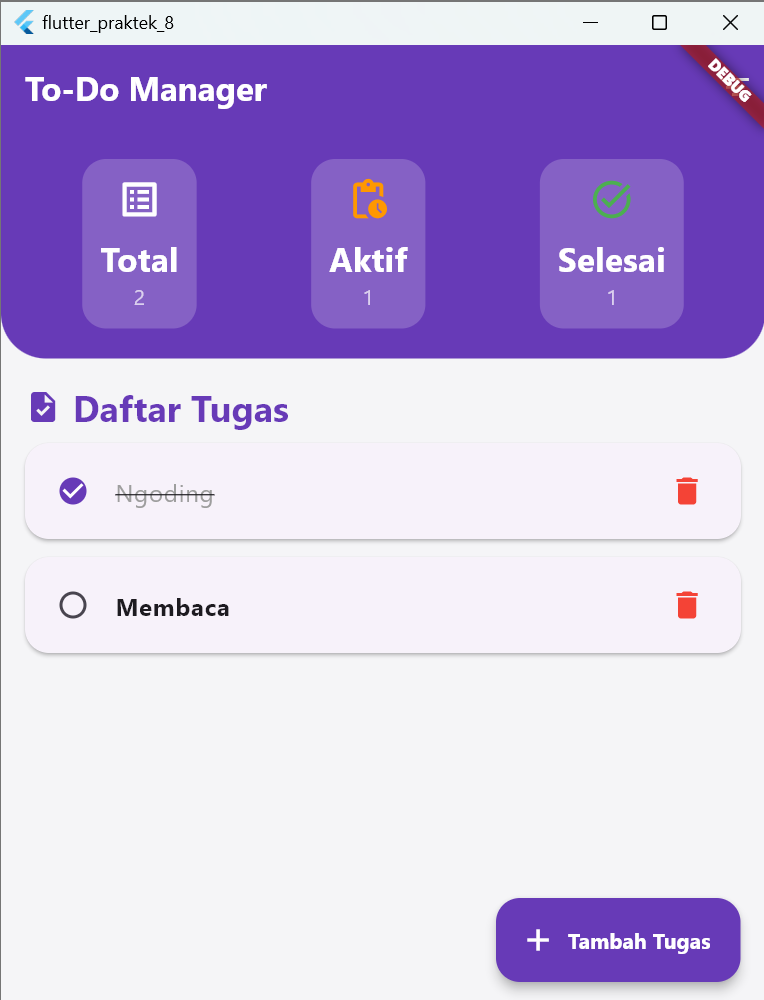This screenshot has height=1000, width=764.
Task: Add a task with Tambah Tugas
Action: coord(618,940)
